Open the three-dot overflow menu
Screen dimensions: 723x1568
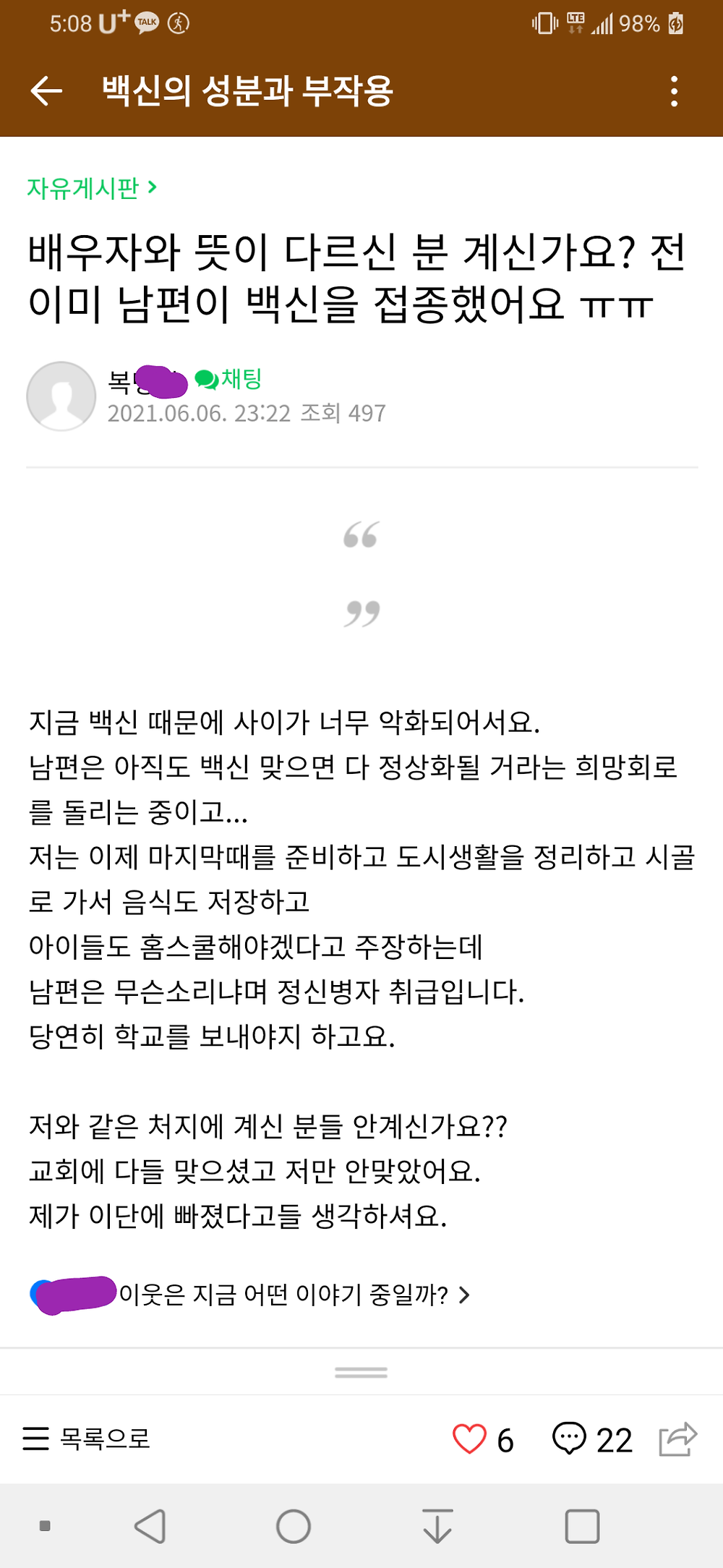(674, 91)
